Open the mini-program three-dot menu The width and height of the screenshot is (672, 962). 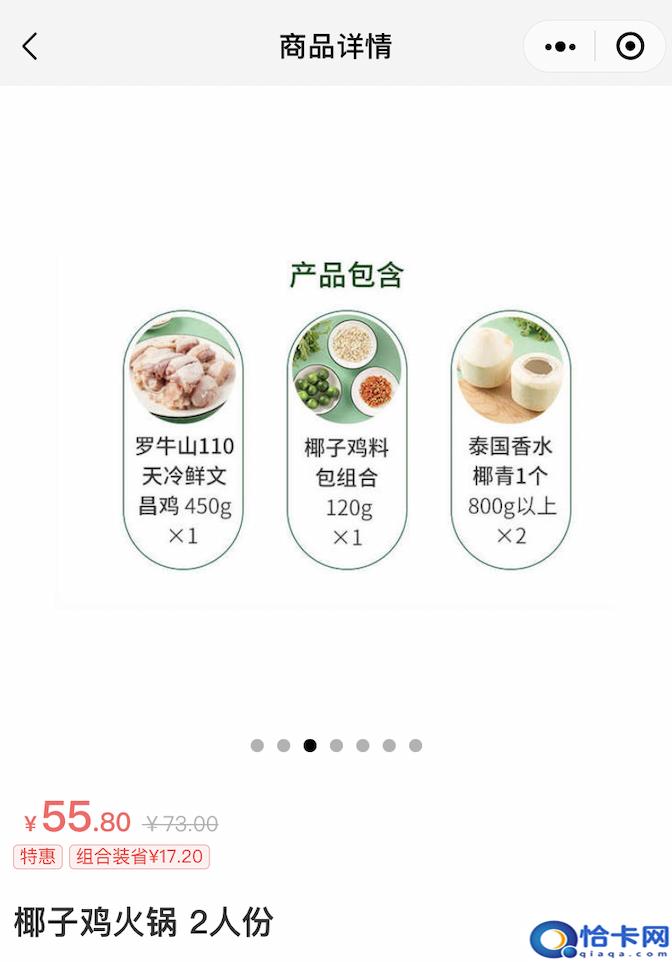click(560, 46)
